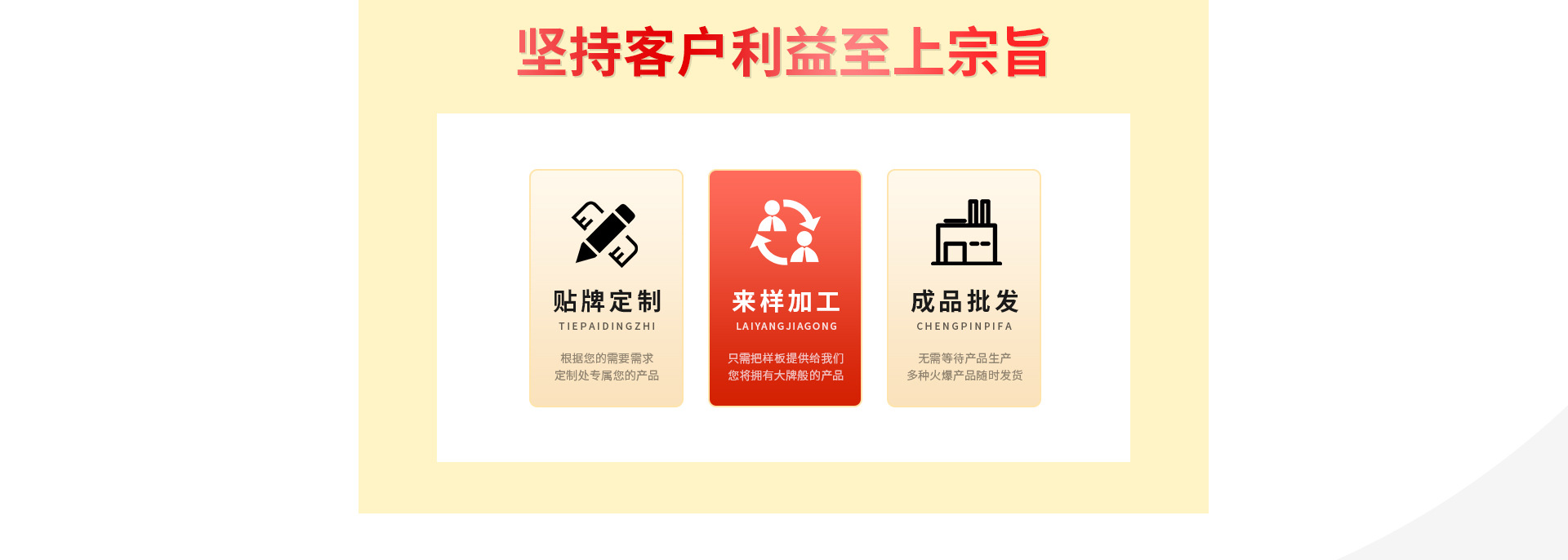This screenshot has width=1568, height=560.
Task: Open the 成品批发 service card
Action: click(x=964, y=288)
